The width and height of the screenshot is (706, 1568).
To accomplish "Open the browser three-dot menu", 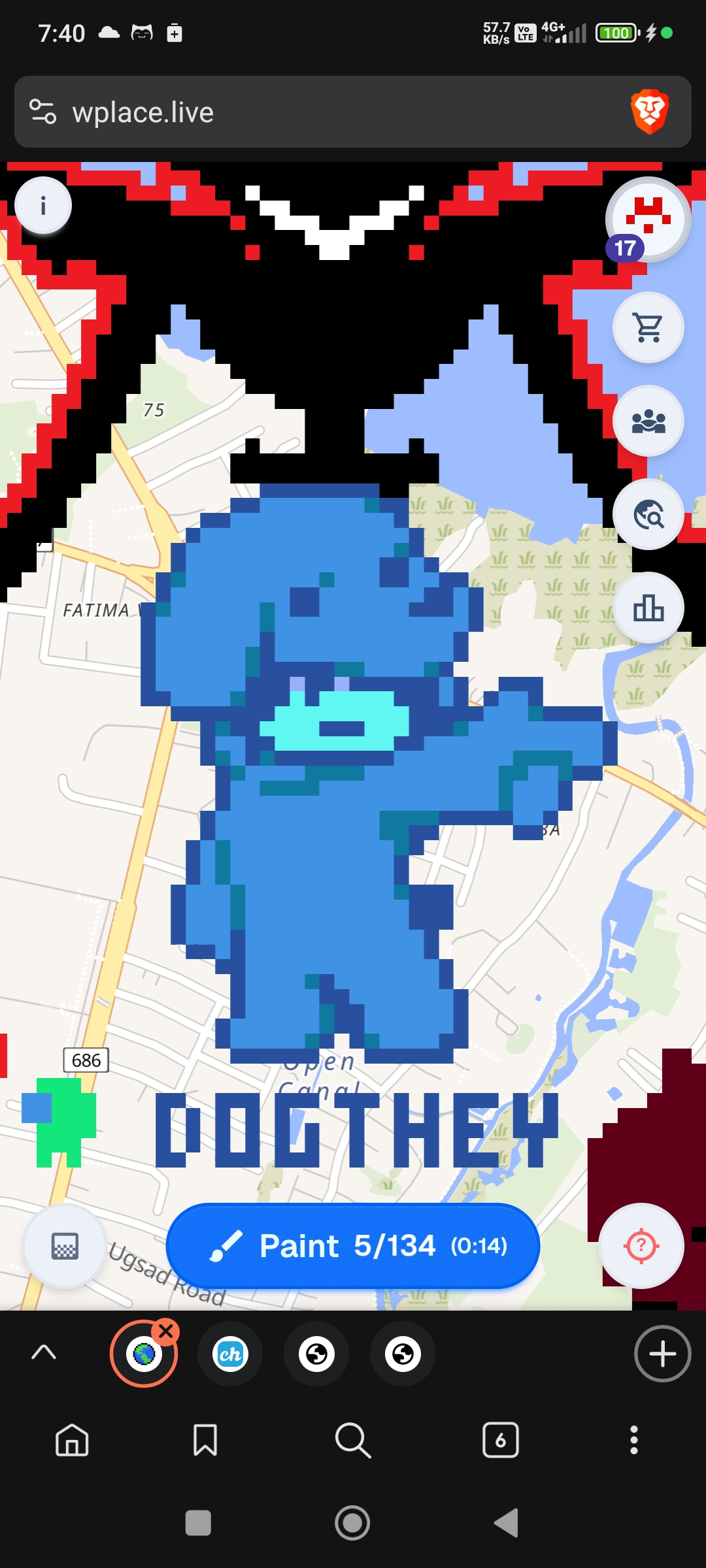I will (633, 1440).
